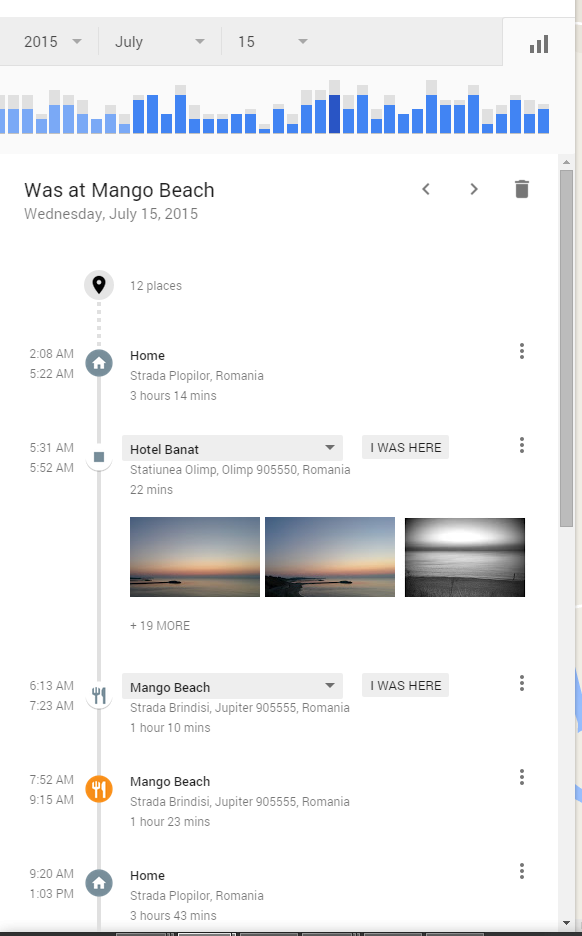Image resolution: width=582 pixels, height=936 pixels.
Task: Open the first sunset photo thumbnail
Action: pyautogui.click(x=195, y=557)
